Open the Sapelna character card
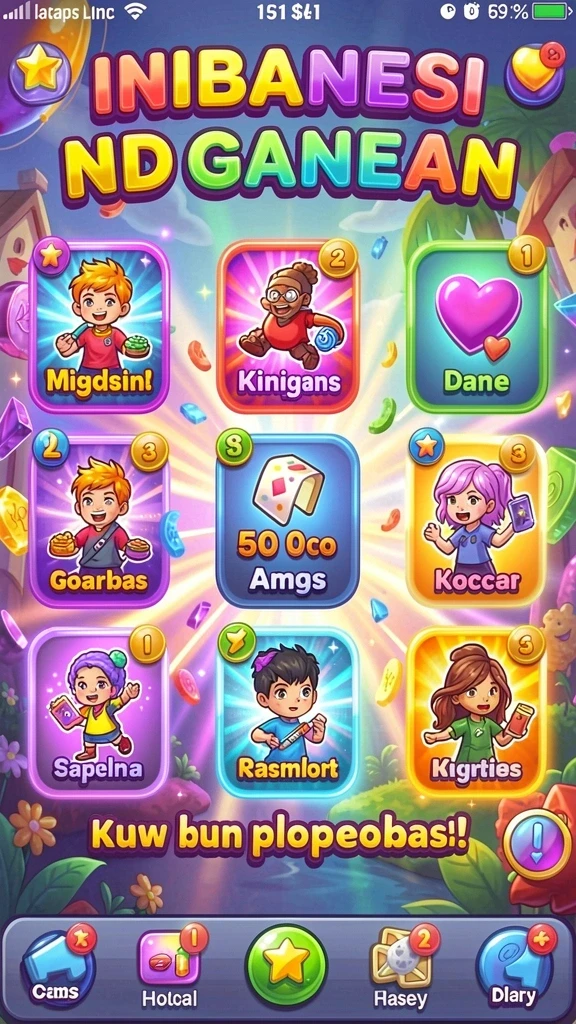Screen dimensions: 576x1024 coord(98,712)
